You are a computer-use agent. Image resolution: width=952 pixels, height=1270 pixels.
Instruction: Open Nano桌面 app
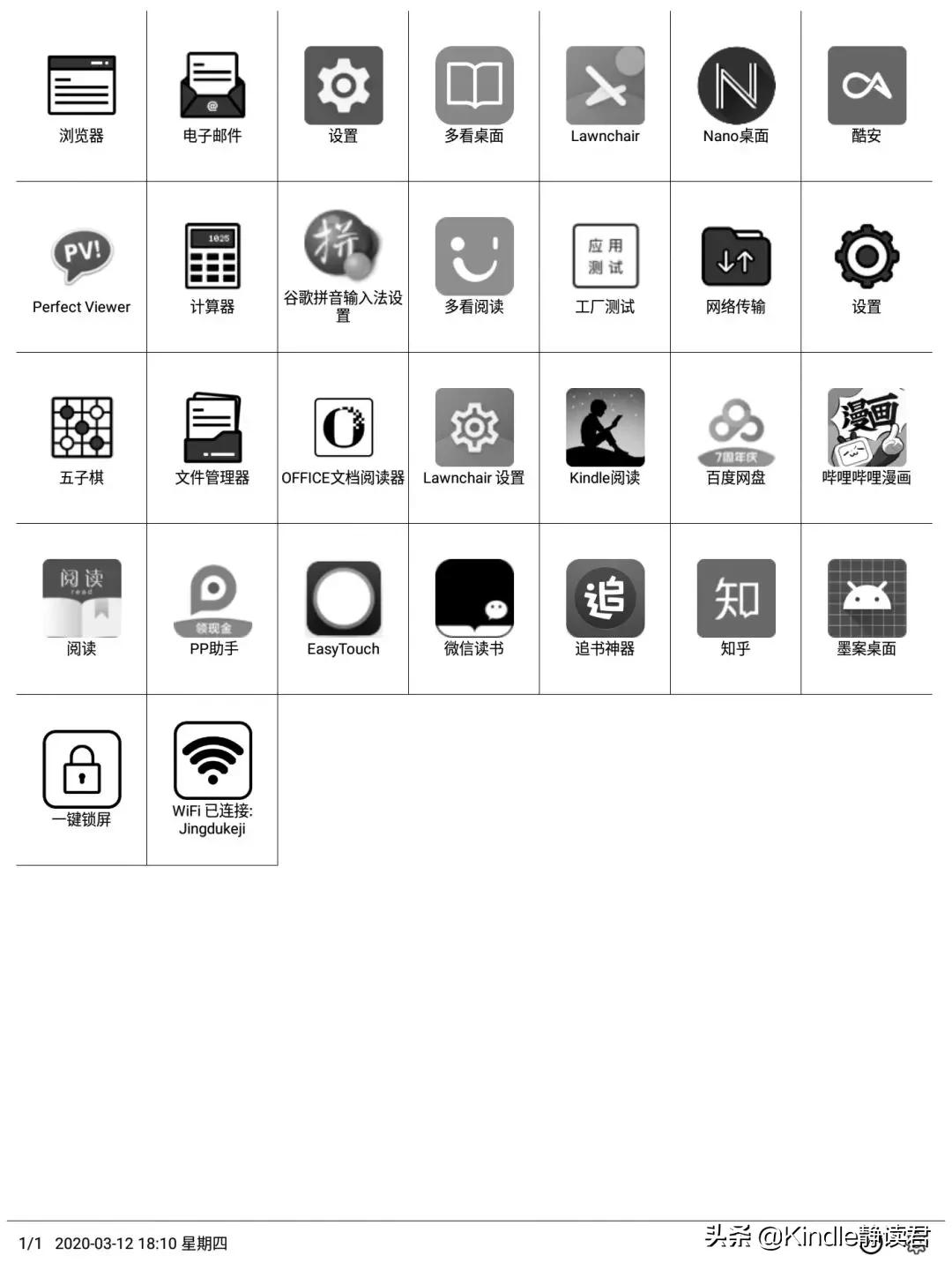[x=736, y=86]
